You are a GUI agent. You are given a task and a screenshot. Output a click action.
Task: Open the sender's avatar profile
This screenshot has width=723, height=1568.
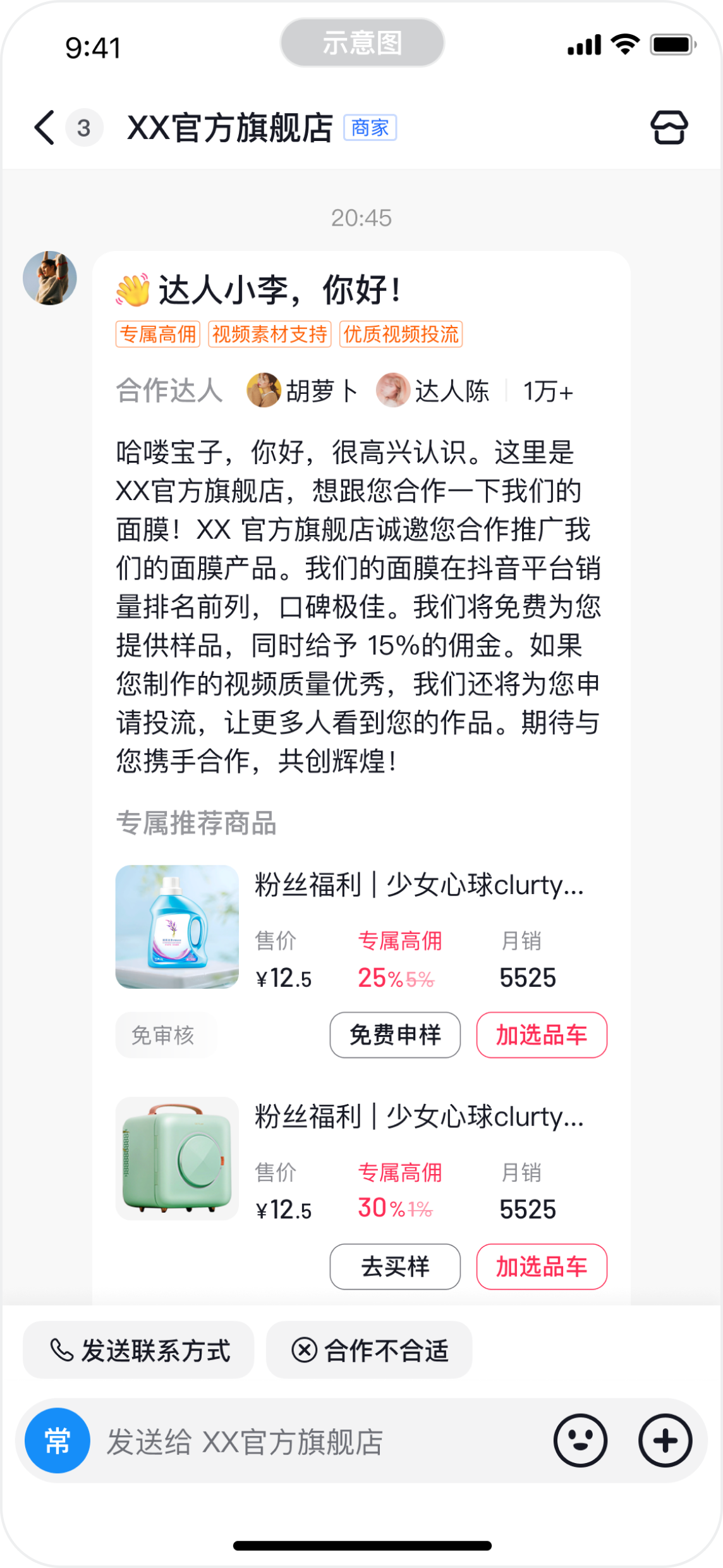[50, 278]
